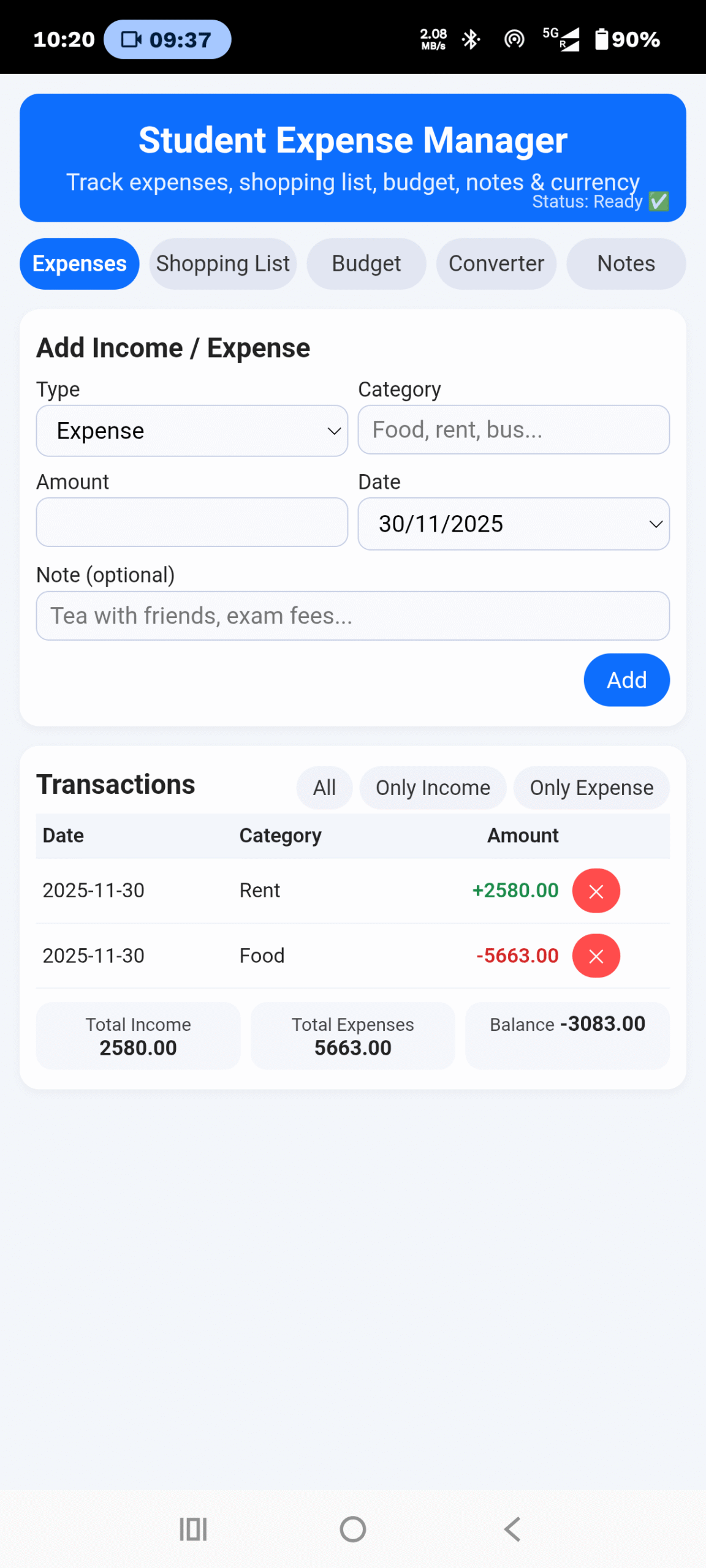Select the Expenses tab
This screenshot has height=1568, width=706.
pos(79,263)
